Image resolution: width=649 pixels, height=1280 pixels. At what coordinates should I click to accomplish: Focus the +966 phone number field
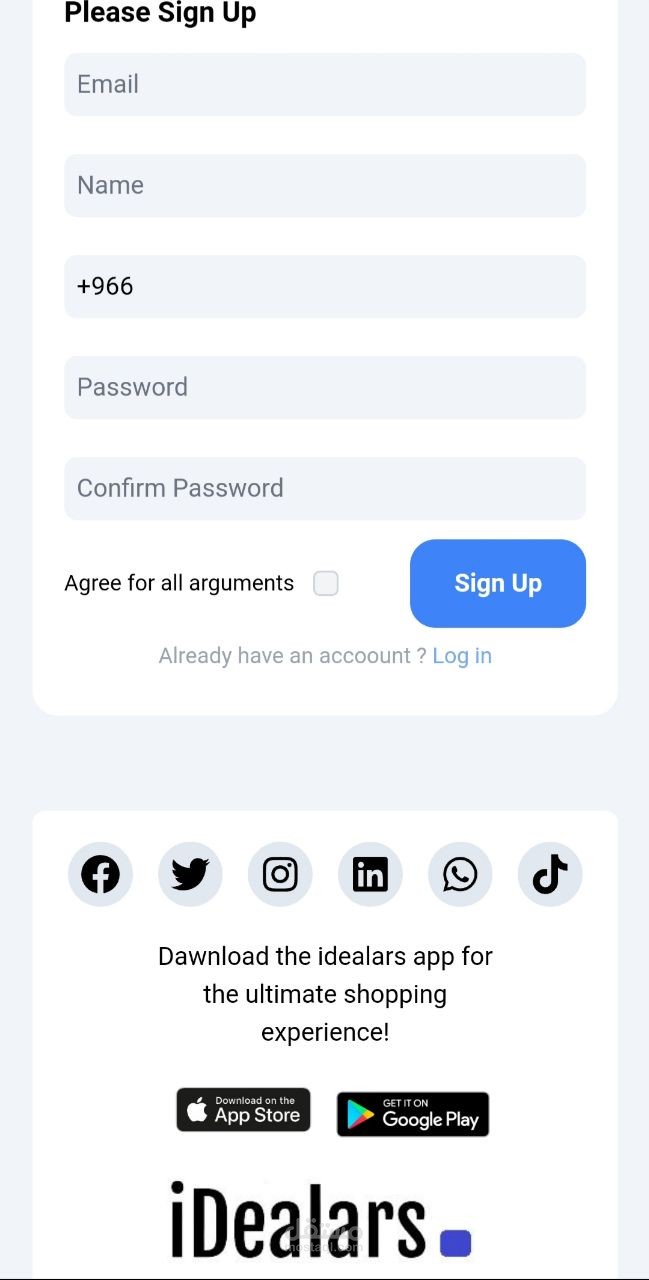point(325,286)
